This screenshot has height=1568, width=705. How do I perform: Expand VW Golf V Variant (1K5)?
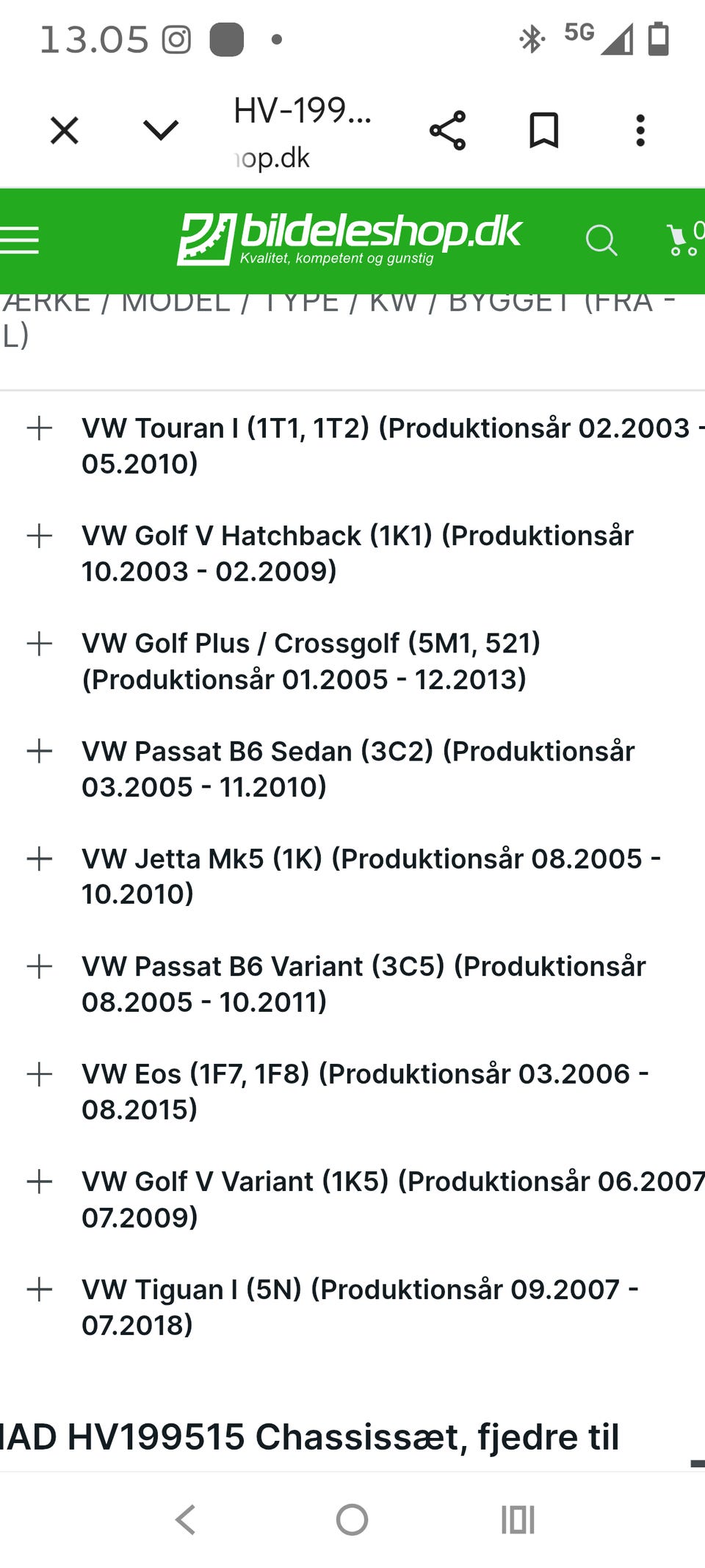point(40,1182)
